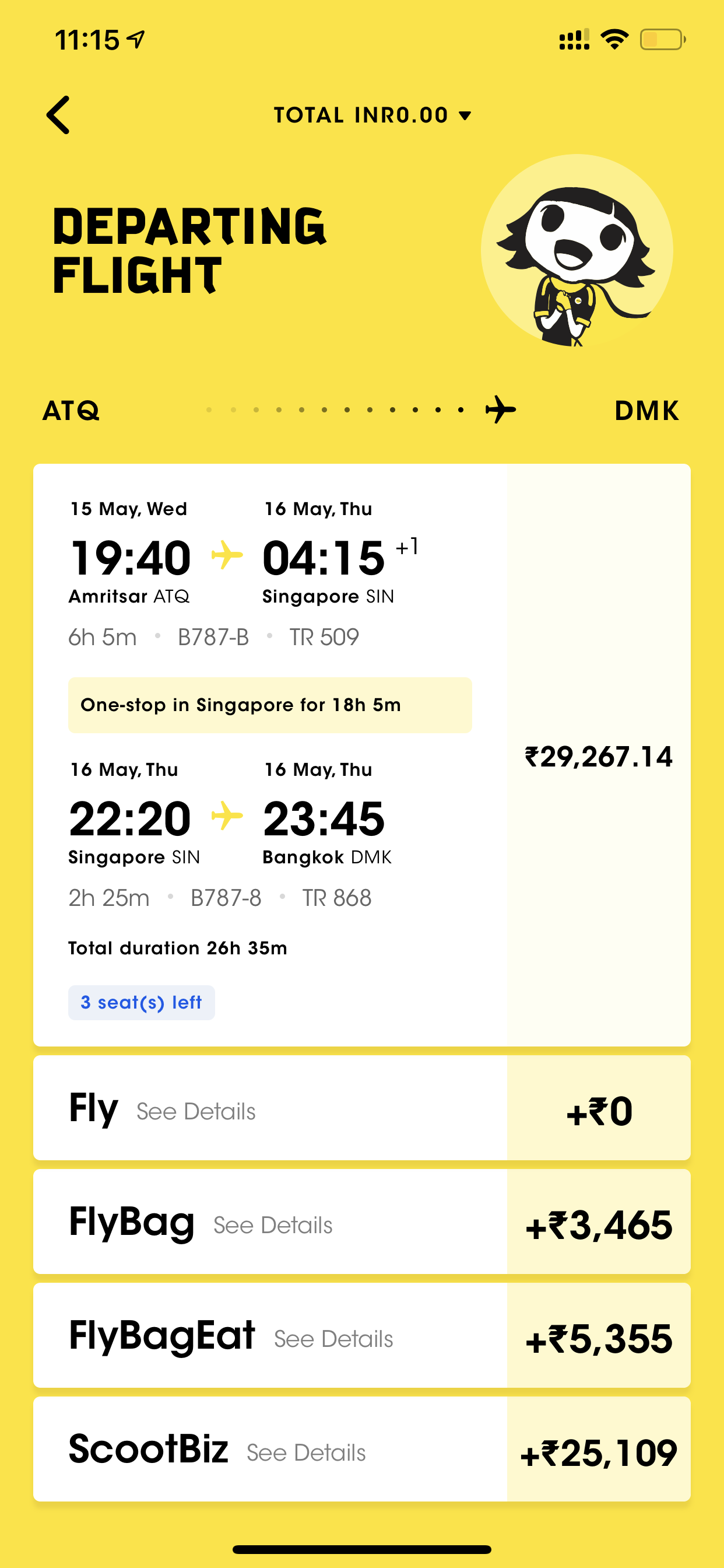This screenshot has width=724, height=1568.
Task: Pick the FlyBagEat fare option
Action: tap(361, 1335)
